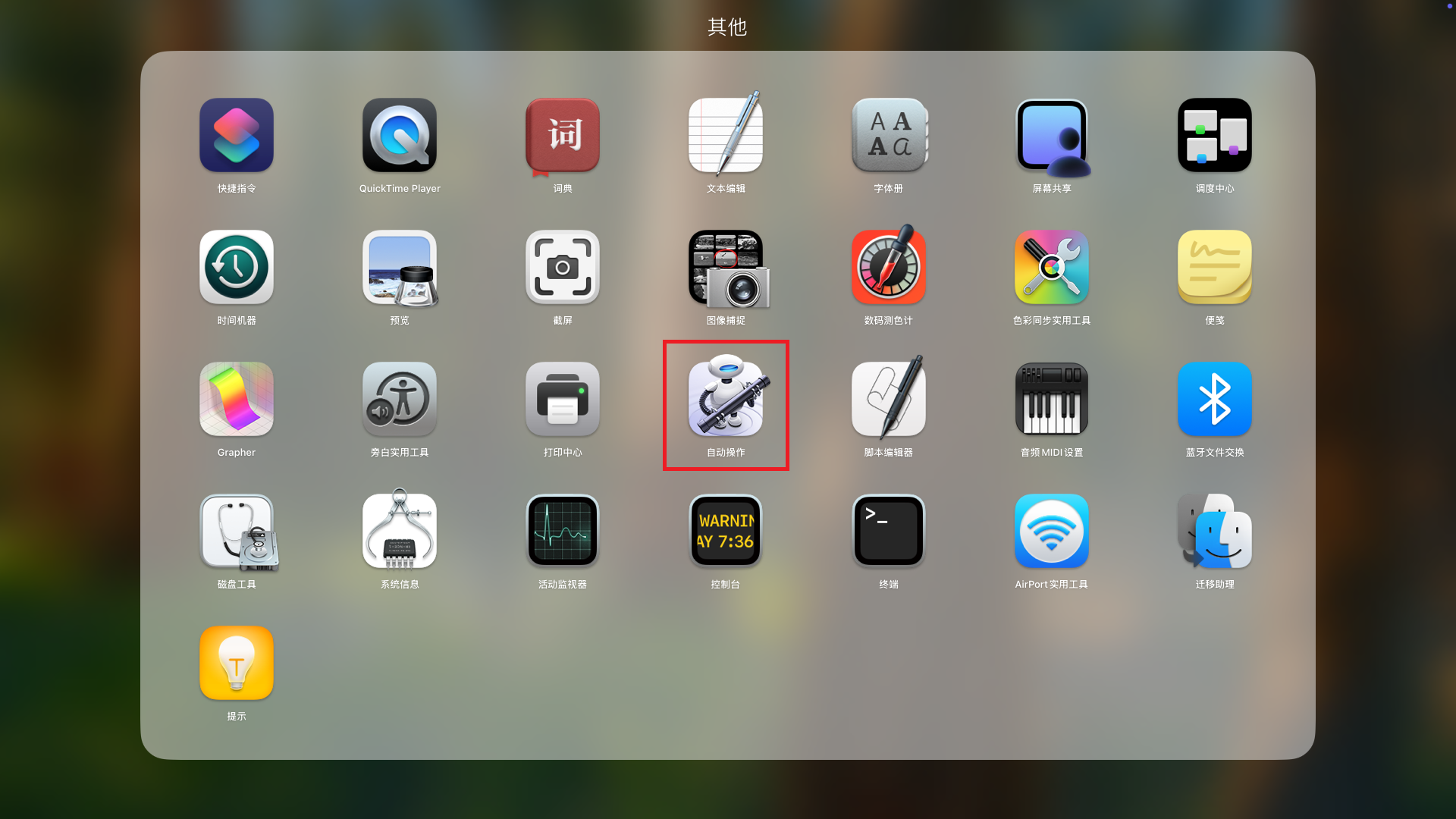Open the 快捷指令 Shortcuts app
Viewport: 1456px width, 819px height.
(237, 136)
